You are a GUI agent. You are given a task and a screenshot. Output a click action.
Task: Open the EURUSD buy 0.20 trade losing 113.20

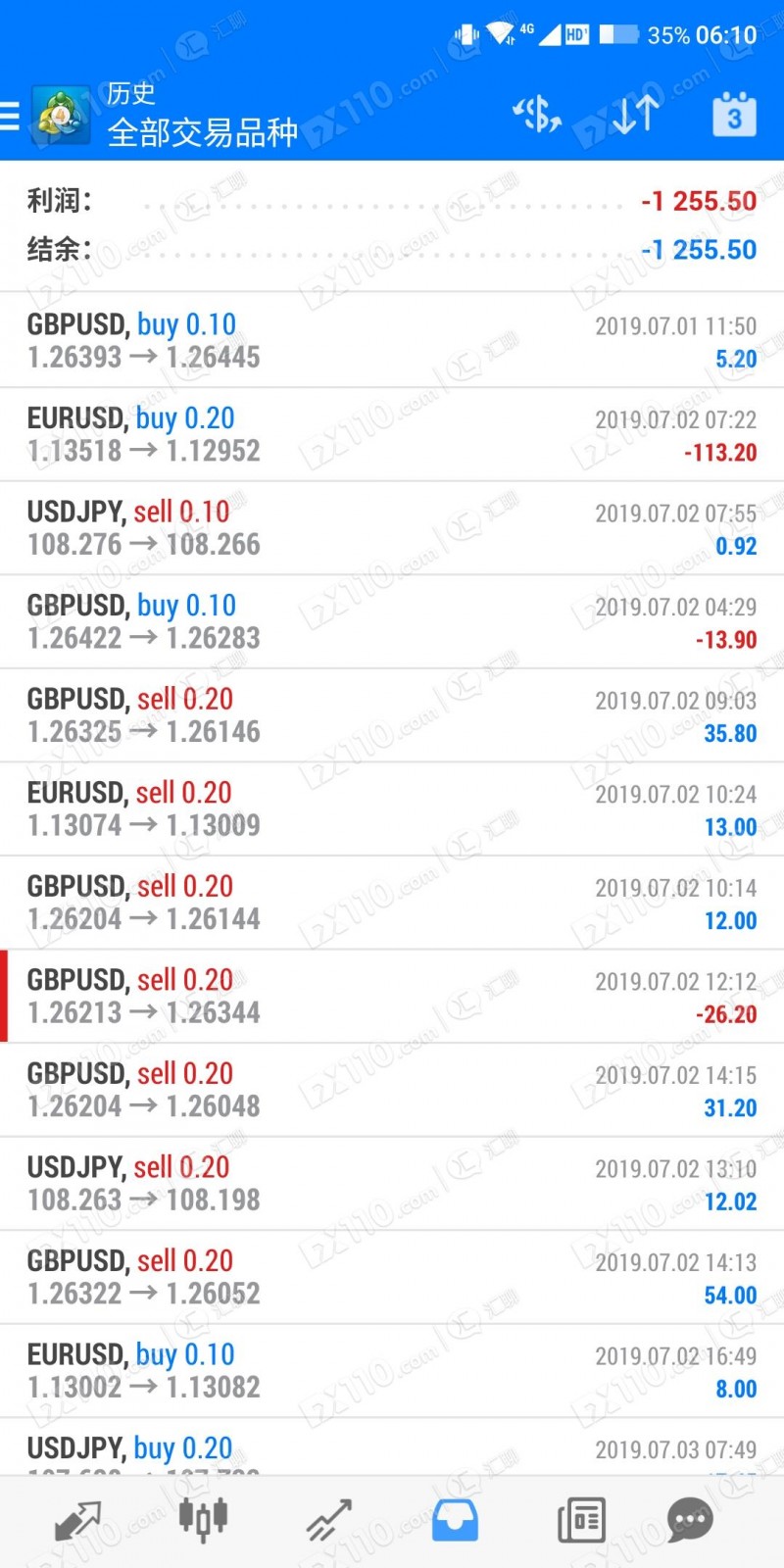coord(392,434)
